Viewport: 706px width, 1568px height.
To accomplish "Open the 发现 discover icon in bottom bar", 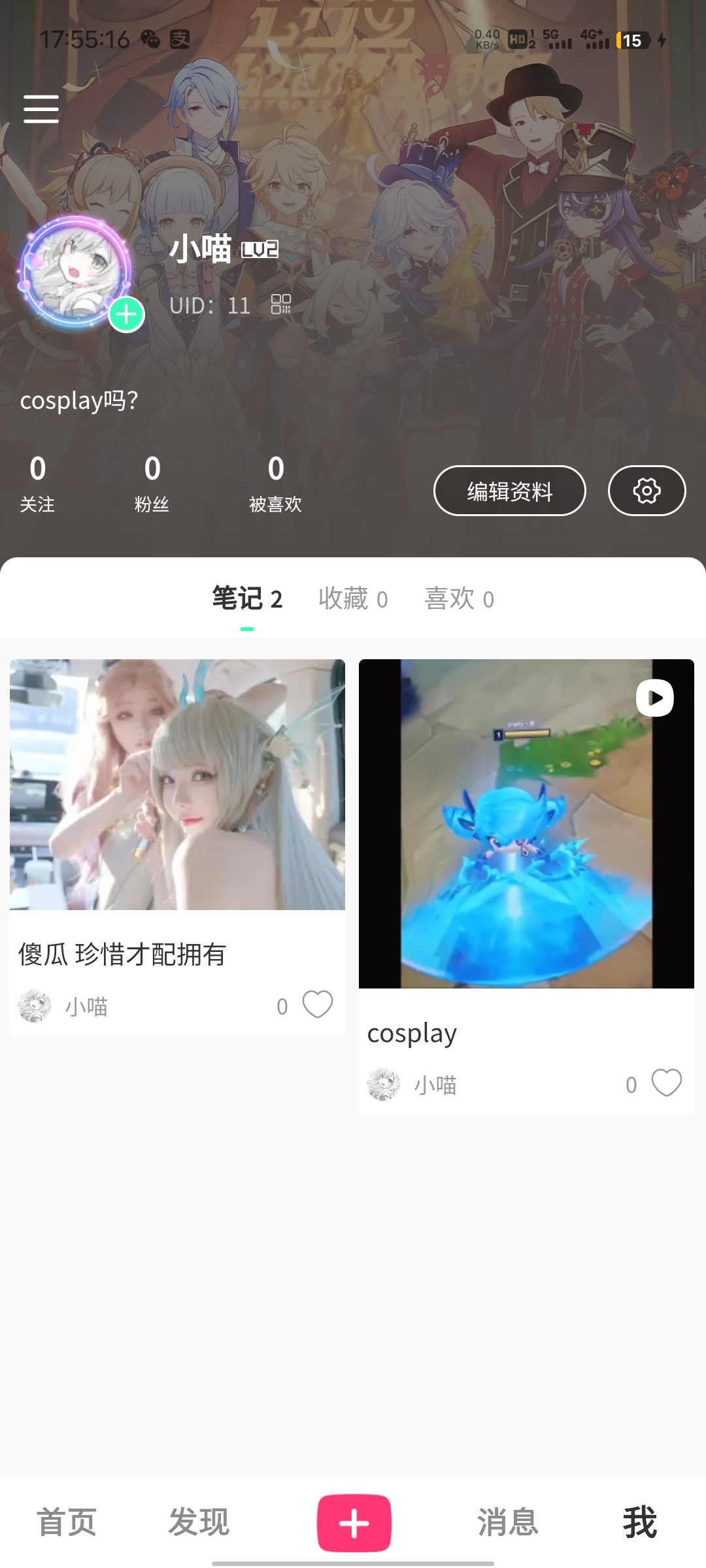I will click(x=199, y=1522).
